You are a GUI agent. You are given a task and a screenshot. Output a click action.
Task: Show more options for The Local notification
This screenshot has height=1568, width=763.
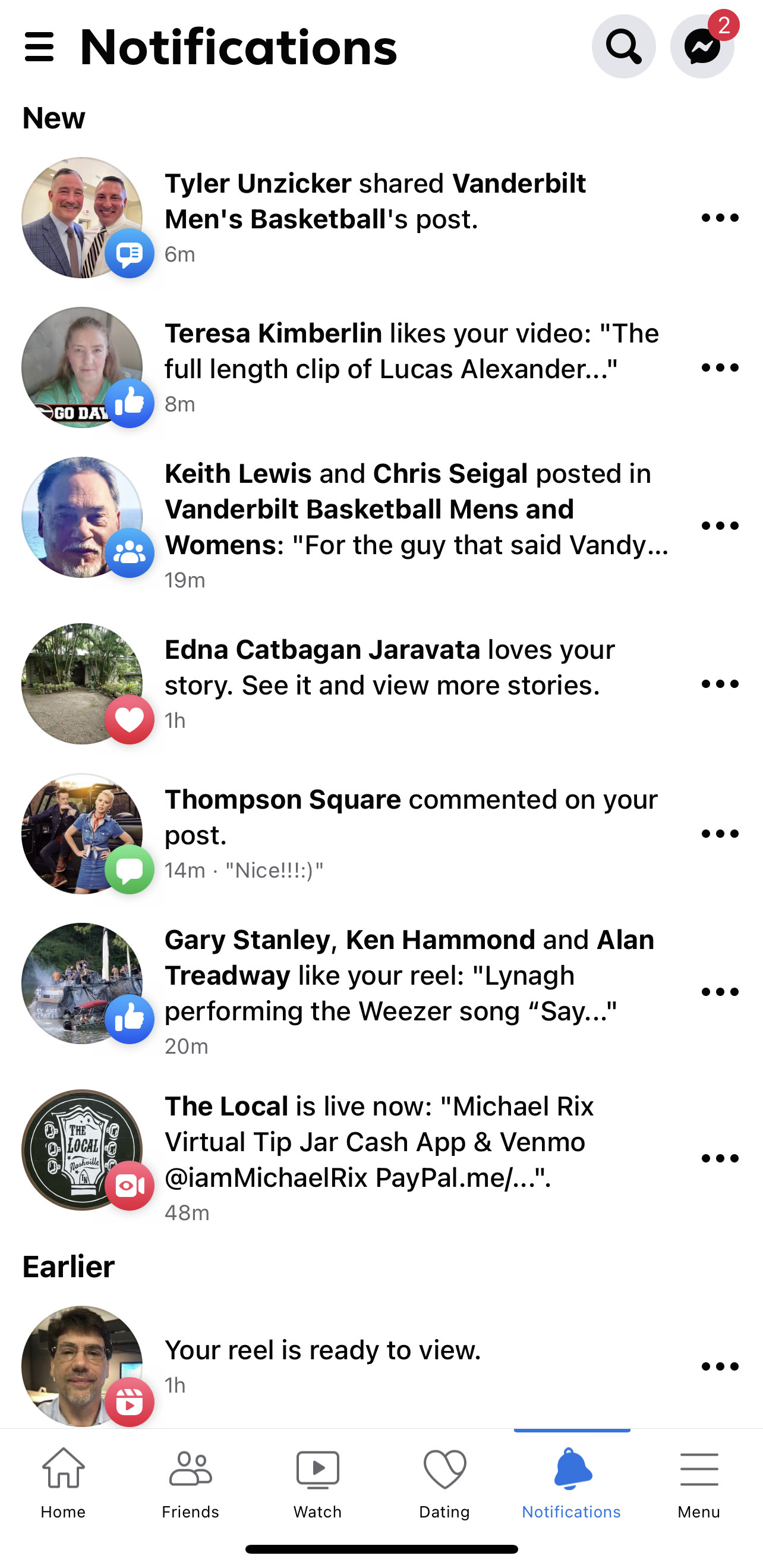[x=720, y=1158]
